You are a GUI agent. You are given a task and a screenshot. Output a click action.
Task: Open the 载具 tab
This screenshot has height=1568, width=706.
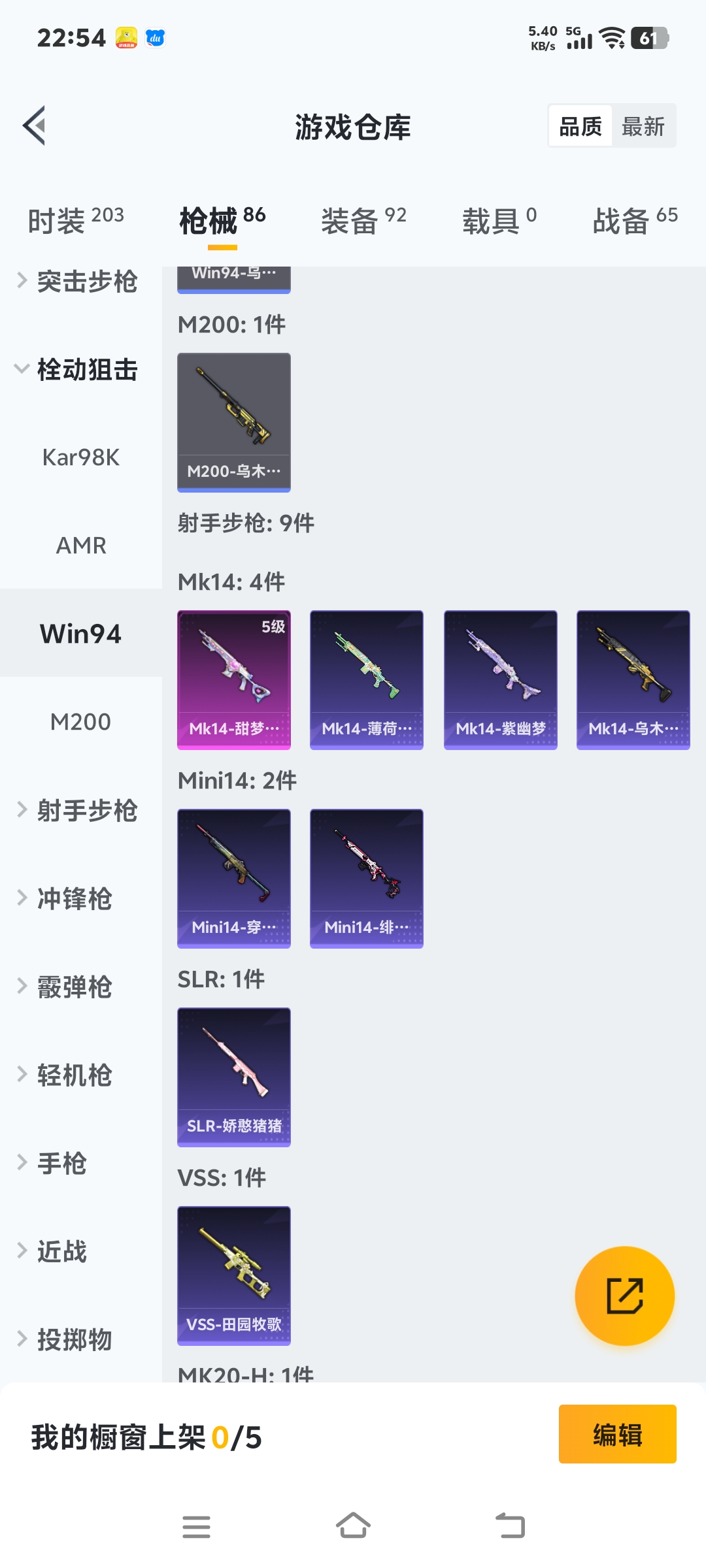click(499, 221)
